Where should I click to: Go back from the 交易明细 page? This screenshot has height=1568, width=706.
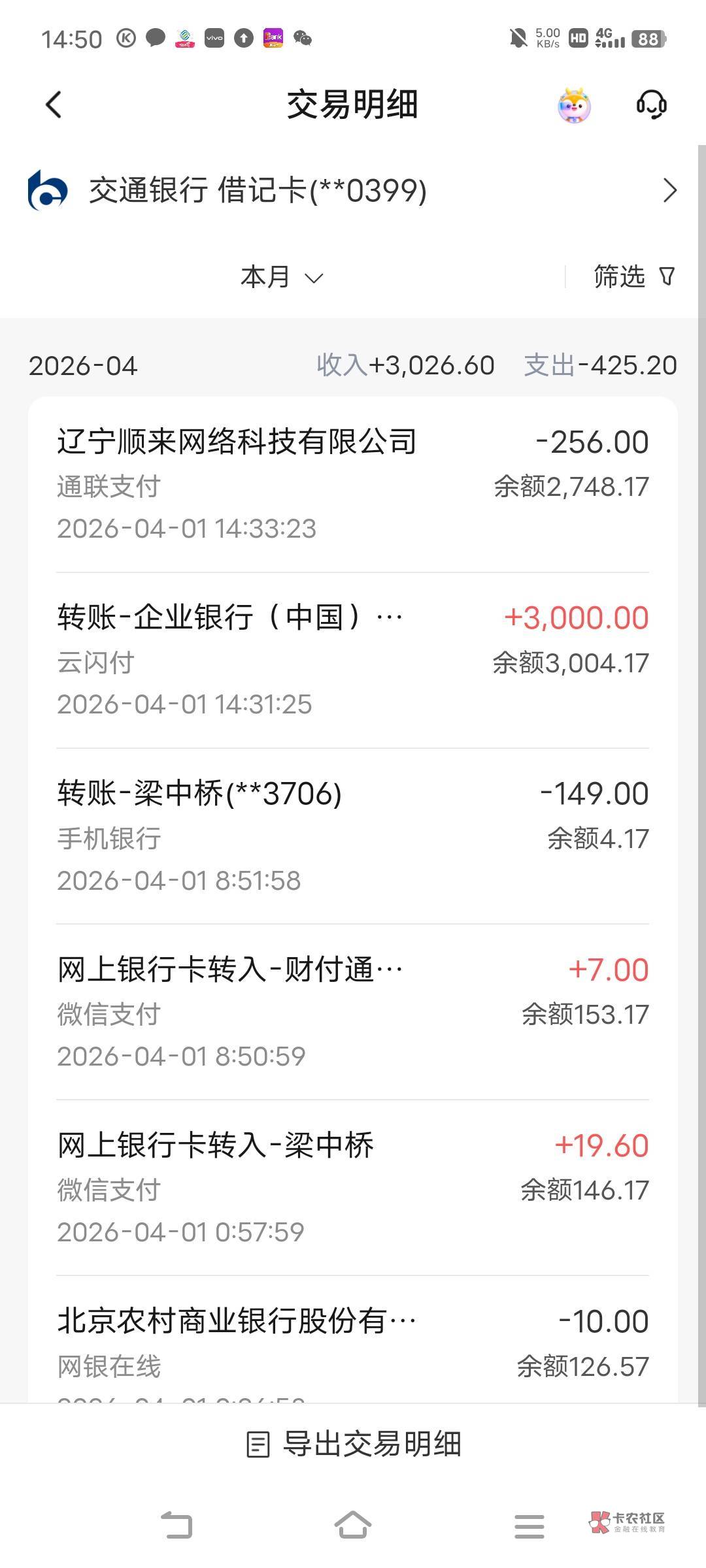point(54,105)
